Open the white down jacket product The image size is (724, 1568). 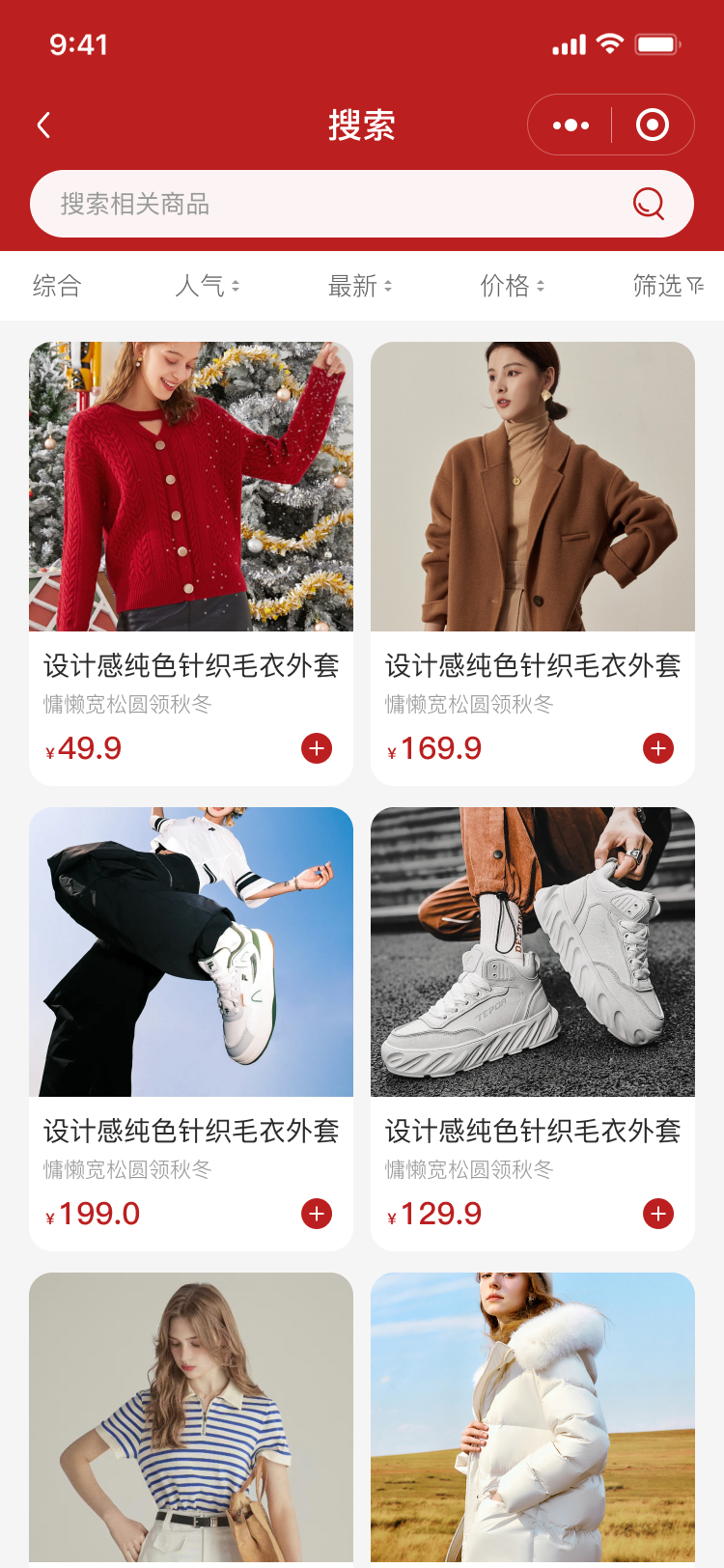[533, 1417]
